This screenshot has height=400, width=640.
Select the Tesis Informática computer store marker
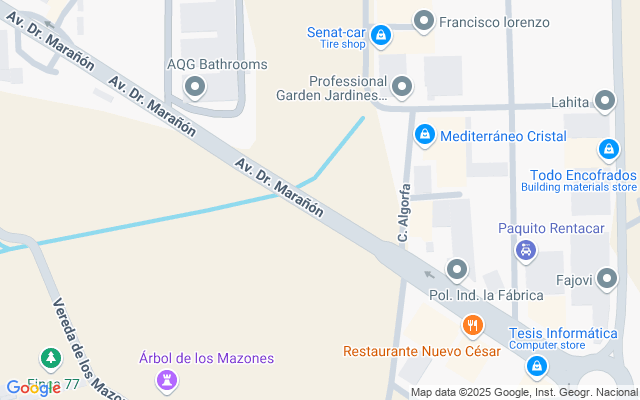click(538, 367)
